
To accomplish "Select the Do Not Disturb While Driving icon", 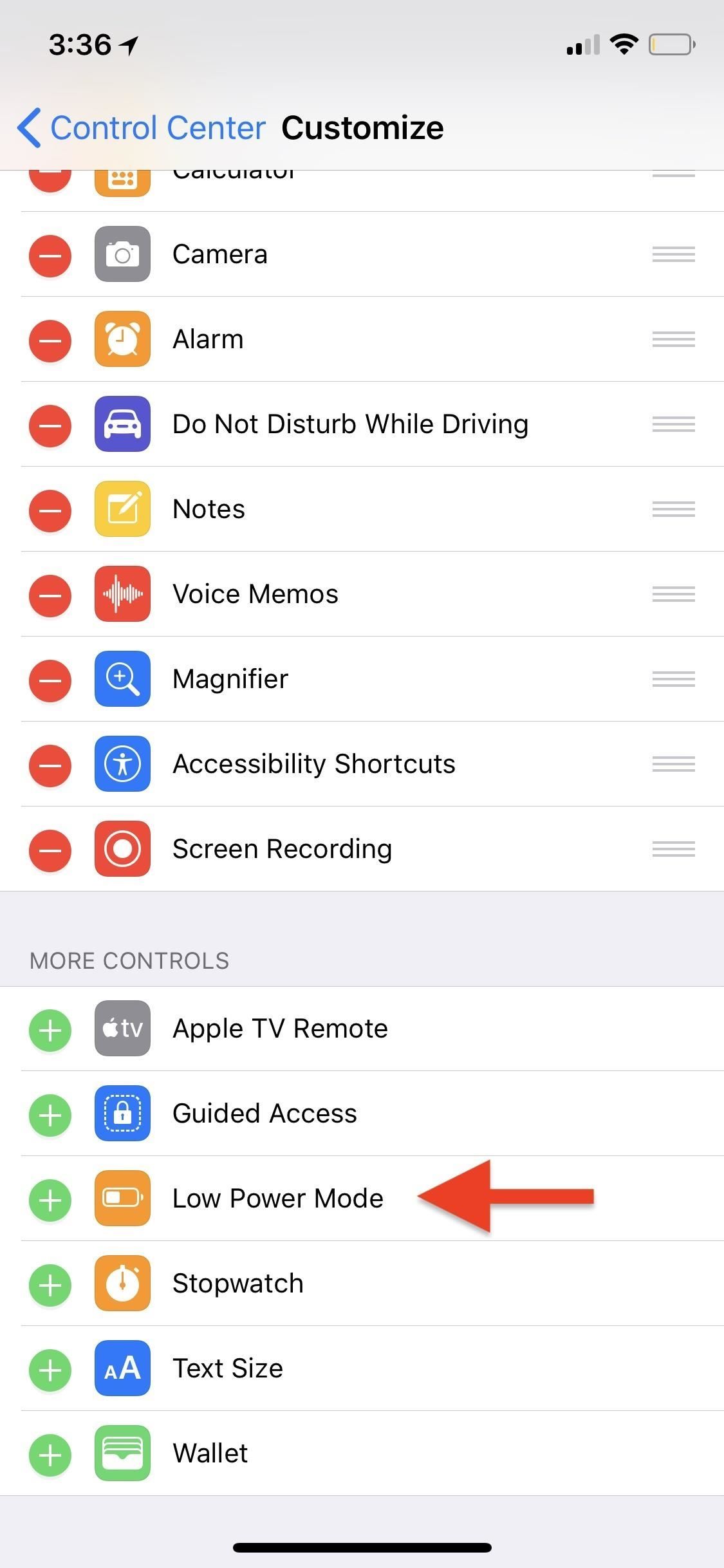I will [122, 424].
